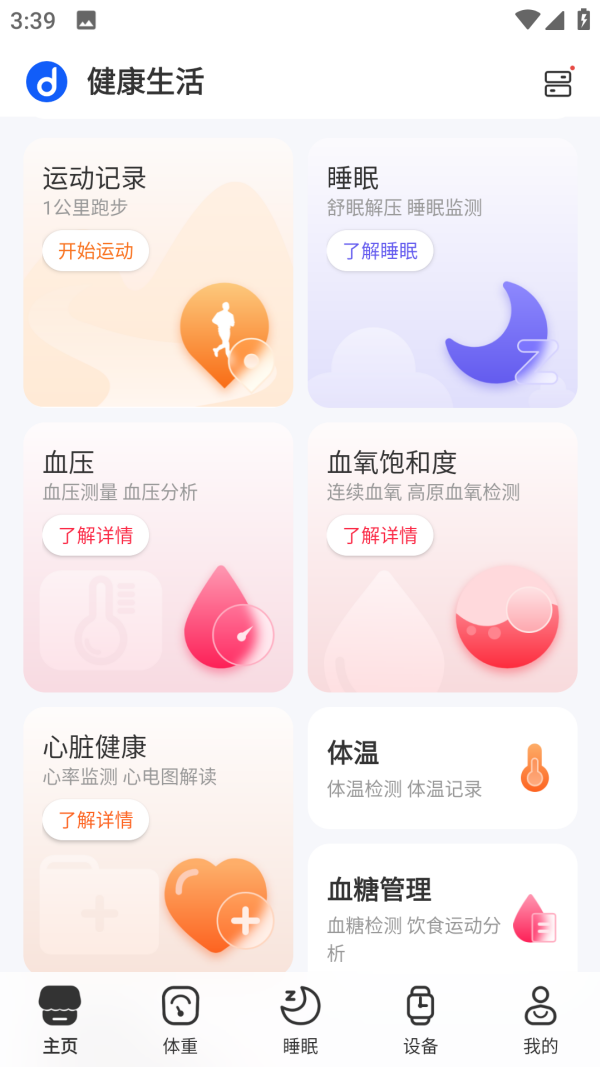Tap the 了解睡眠 button

pyautogui.click(x=380, y=251)
